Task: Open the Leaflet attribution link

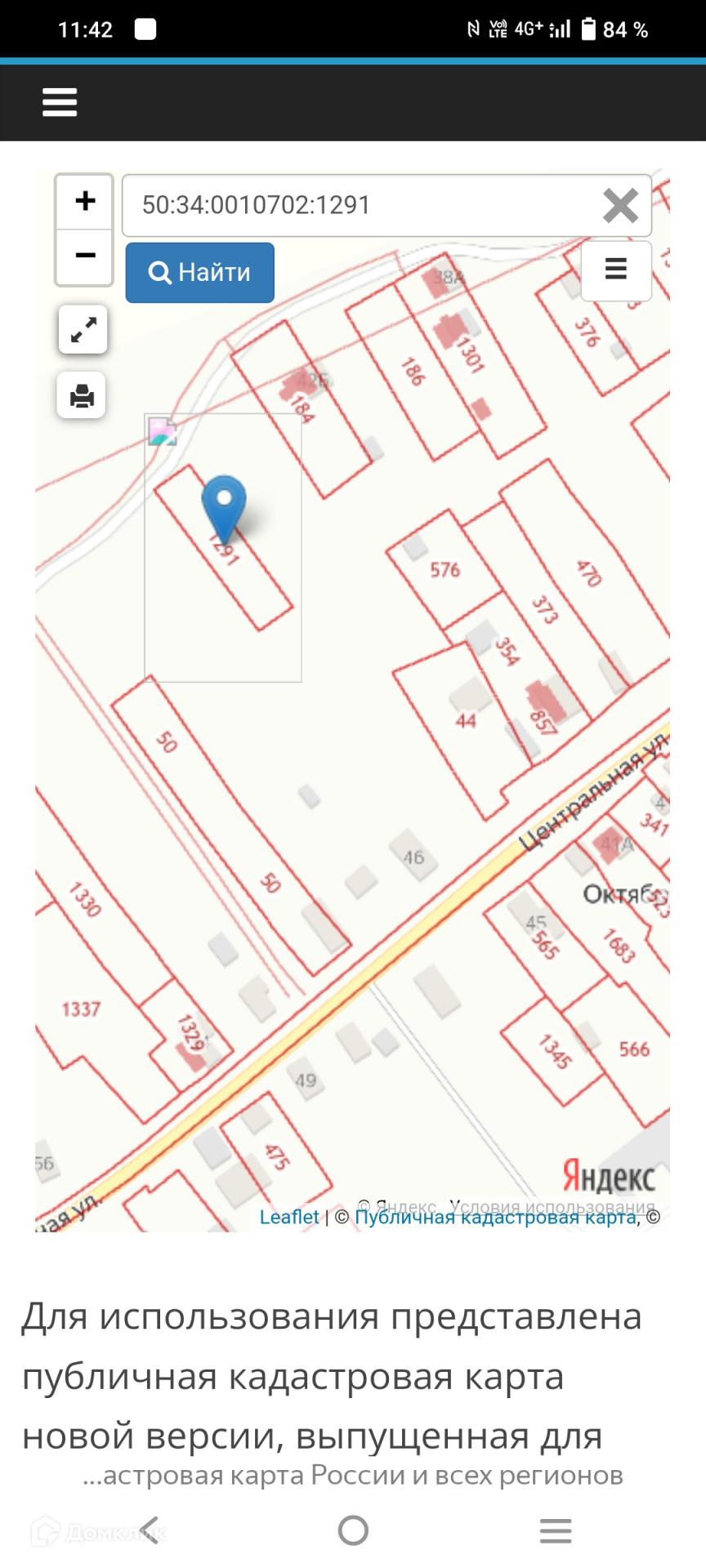Action: pos(289,1217)
